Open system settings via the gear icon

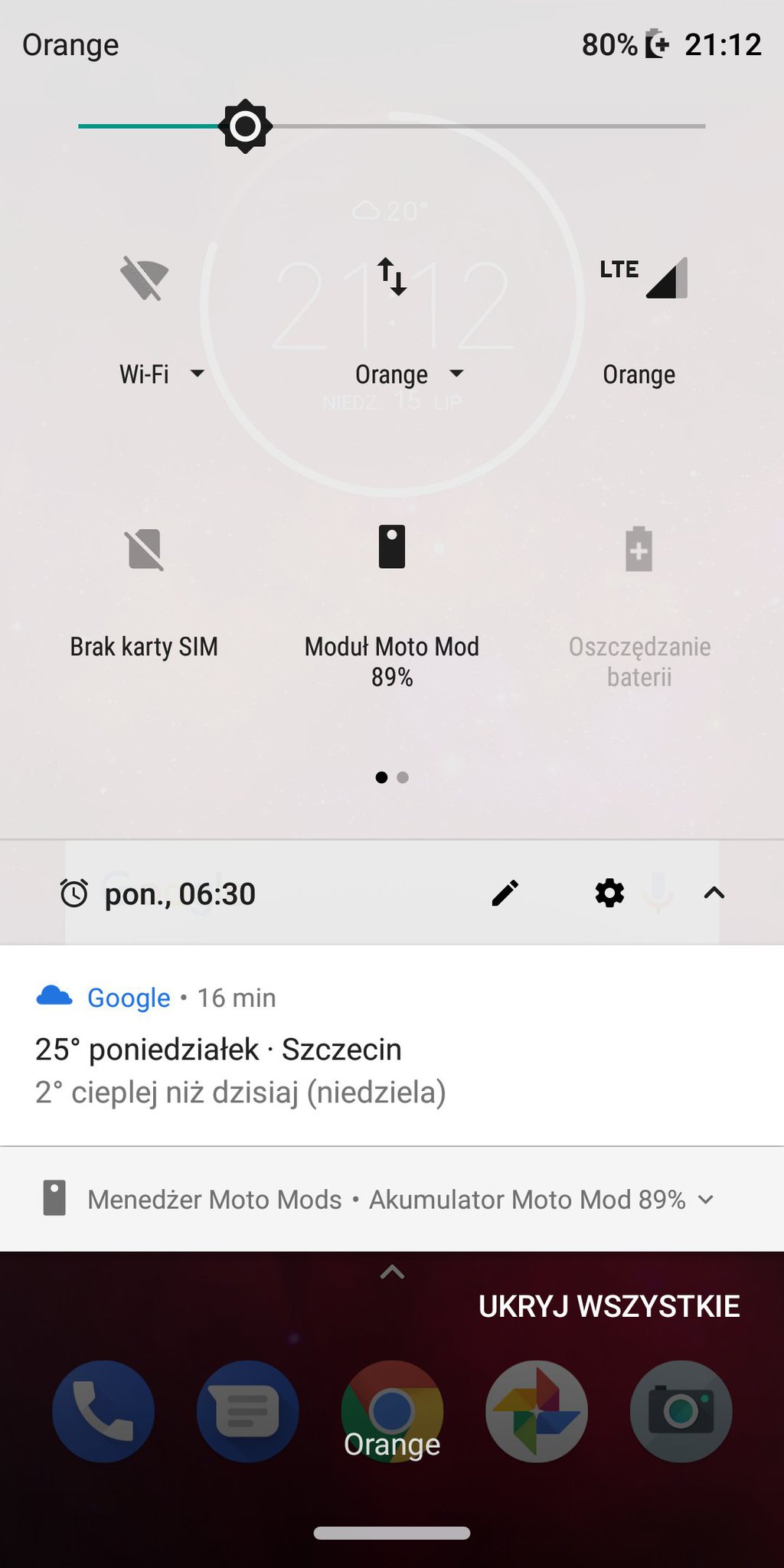coord(609,893)
